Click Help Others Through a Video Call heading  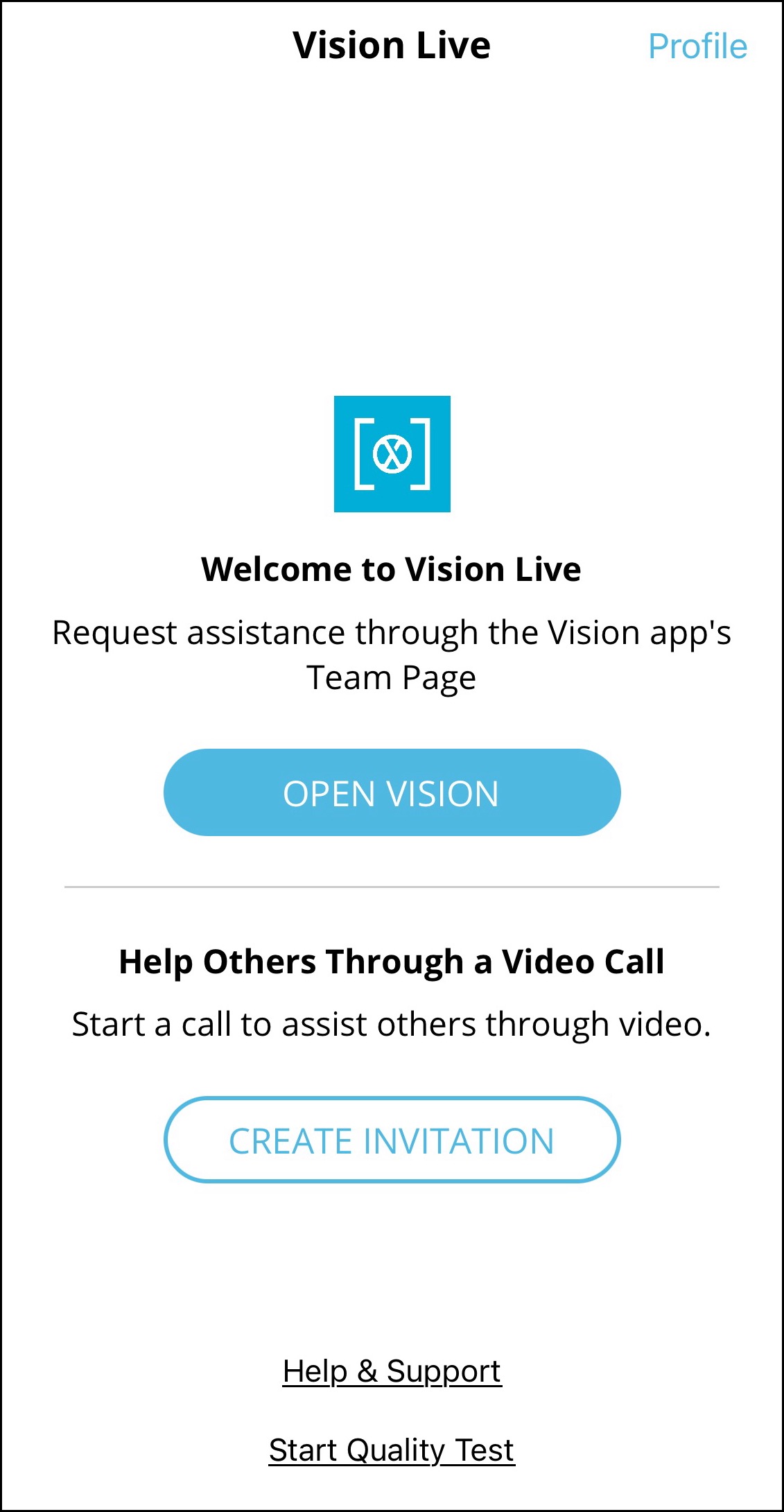click(x=392, y=961)
